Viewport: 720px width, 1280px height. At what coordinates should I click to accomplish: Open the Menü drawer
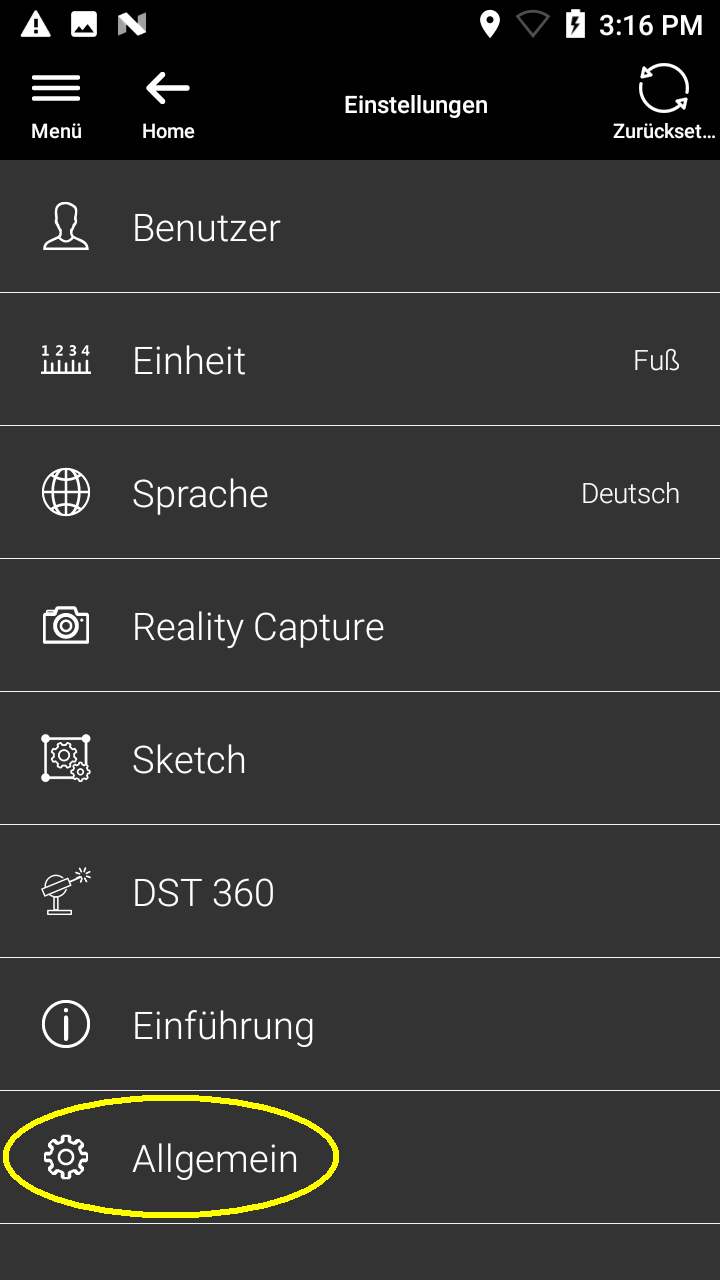(56, 104)
